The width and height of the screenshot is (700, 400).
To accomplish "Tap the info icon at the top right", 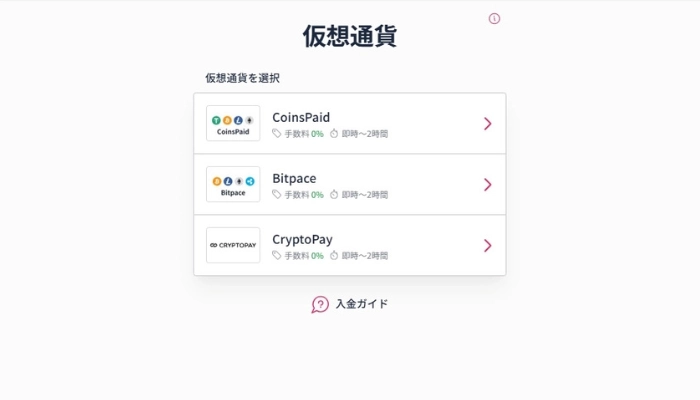I will tap(494, 19).
